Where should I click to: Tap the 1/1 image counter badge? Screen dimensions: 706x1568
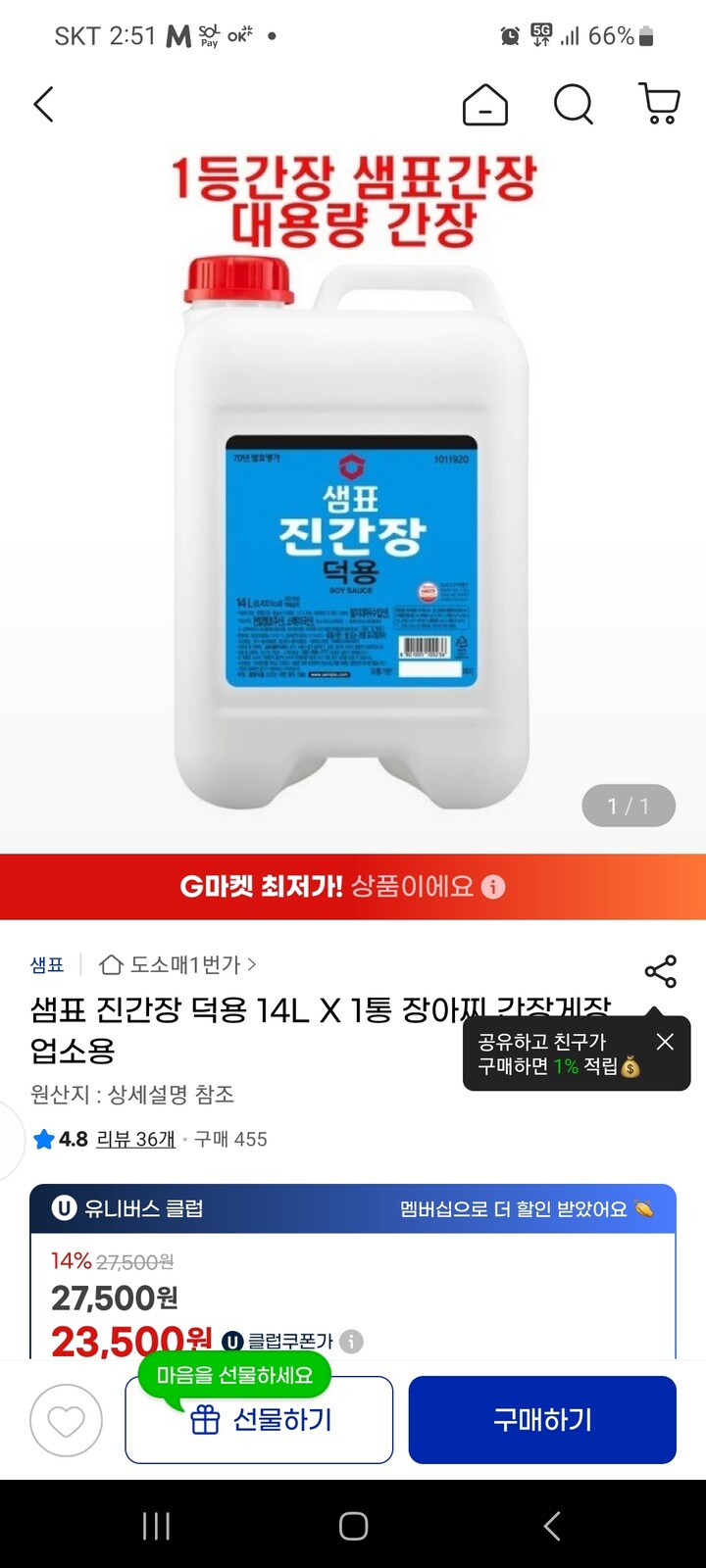point(628,806)
